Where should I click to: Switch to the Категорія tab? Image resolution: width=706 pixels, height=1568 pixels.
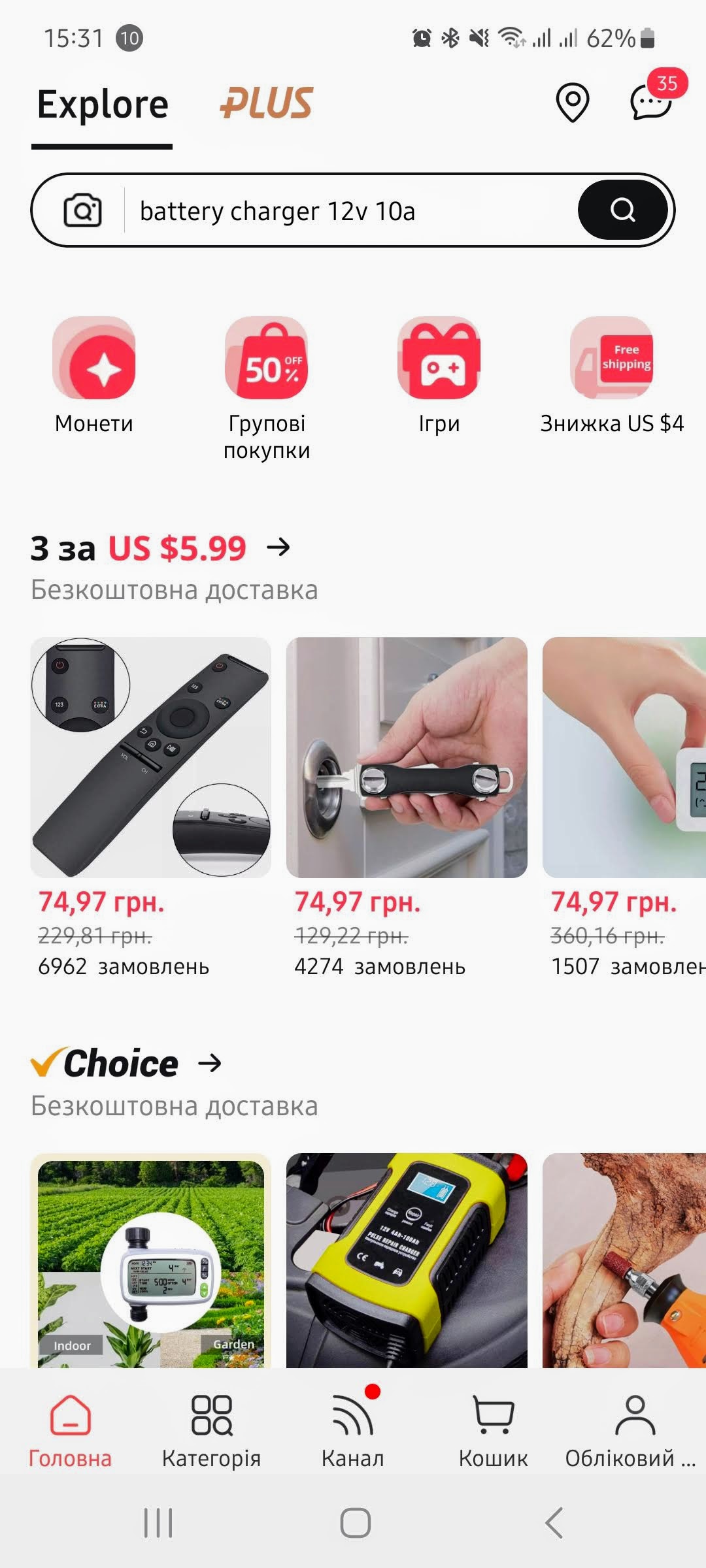tap(211, 1431)
